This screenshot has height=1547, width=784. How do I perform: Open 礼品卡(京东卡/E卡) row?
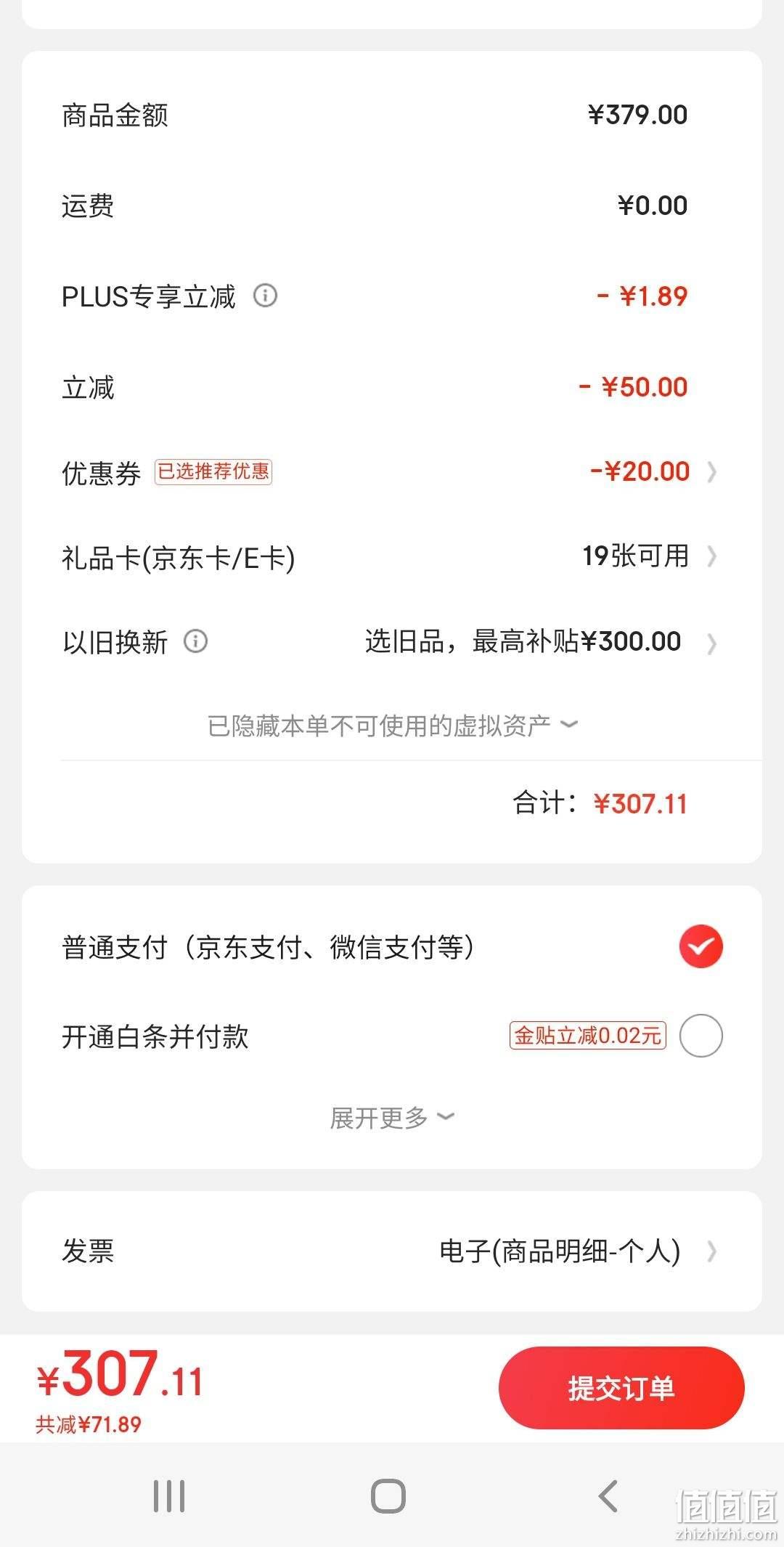click(392, 557)
